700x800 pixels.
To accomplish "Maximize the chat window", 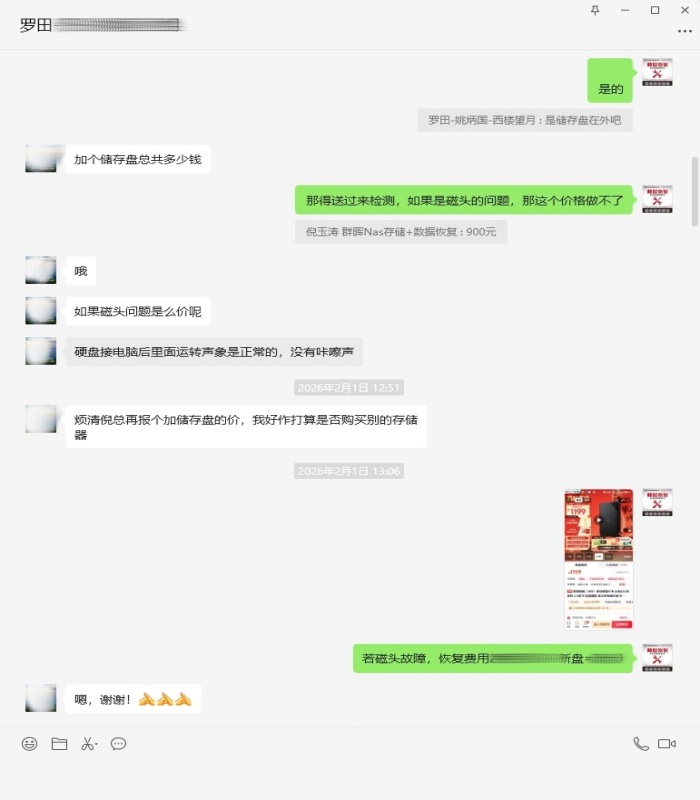I will coord(655,10).
